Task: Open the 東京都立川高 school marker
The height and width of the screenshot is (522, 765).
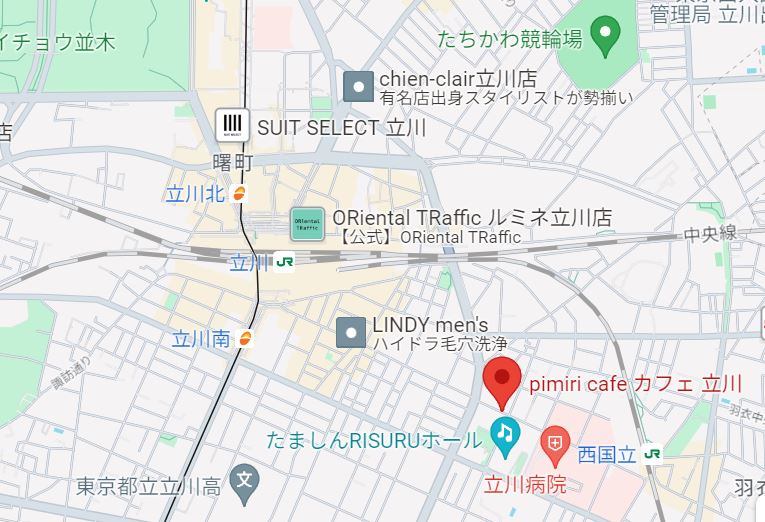Action: tap(243, 482)
